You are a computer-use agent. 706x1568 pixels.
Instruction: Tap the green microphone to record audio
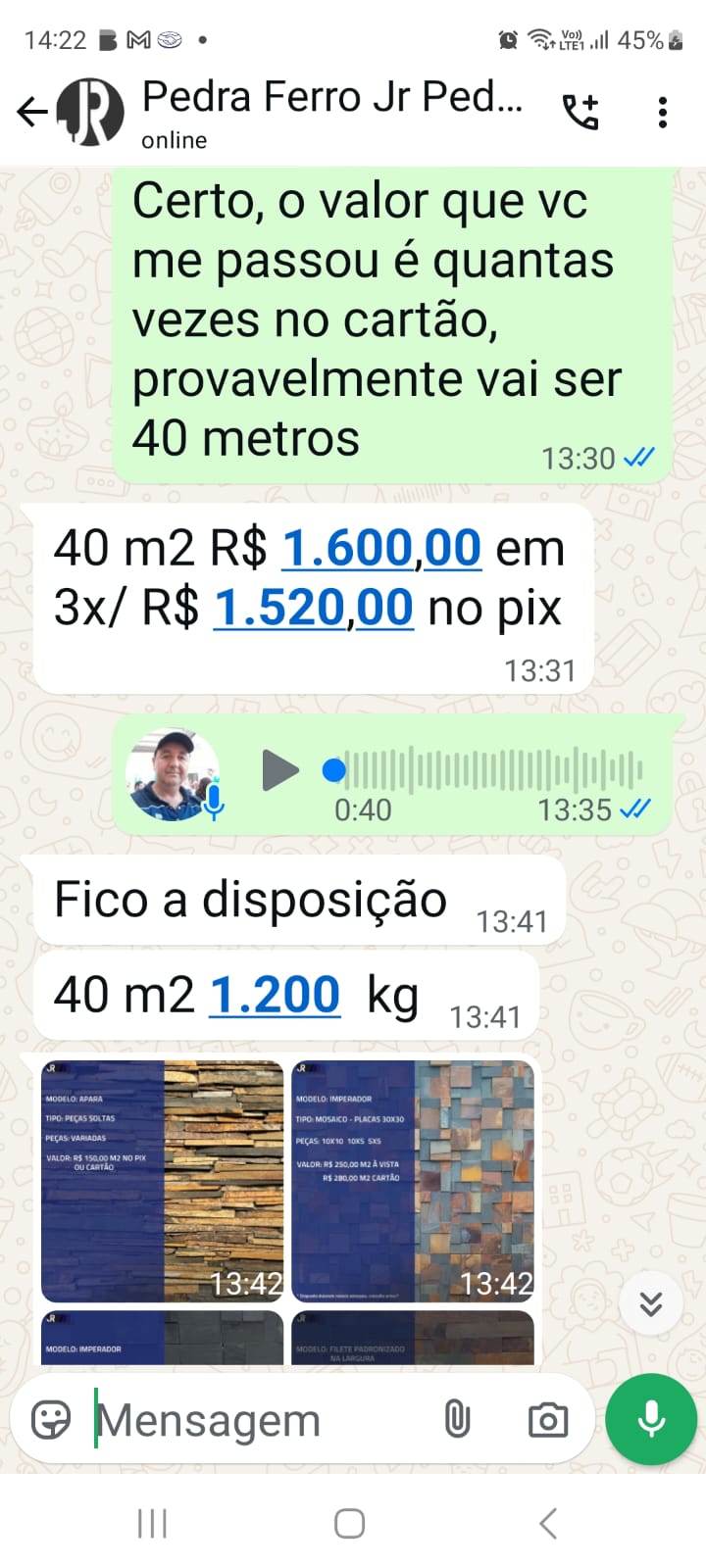pos(650,1418)
